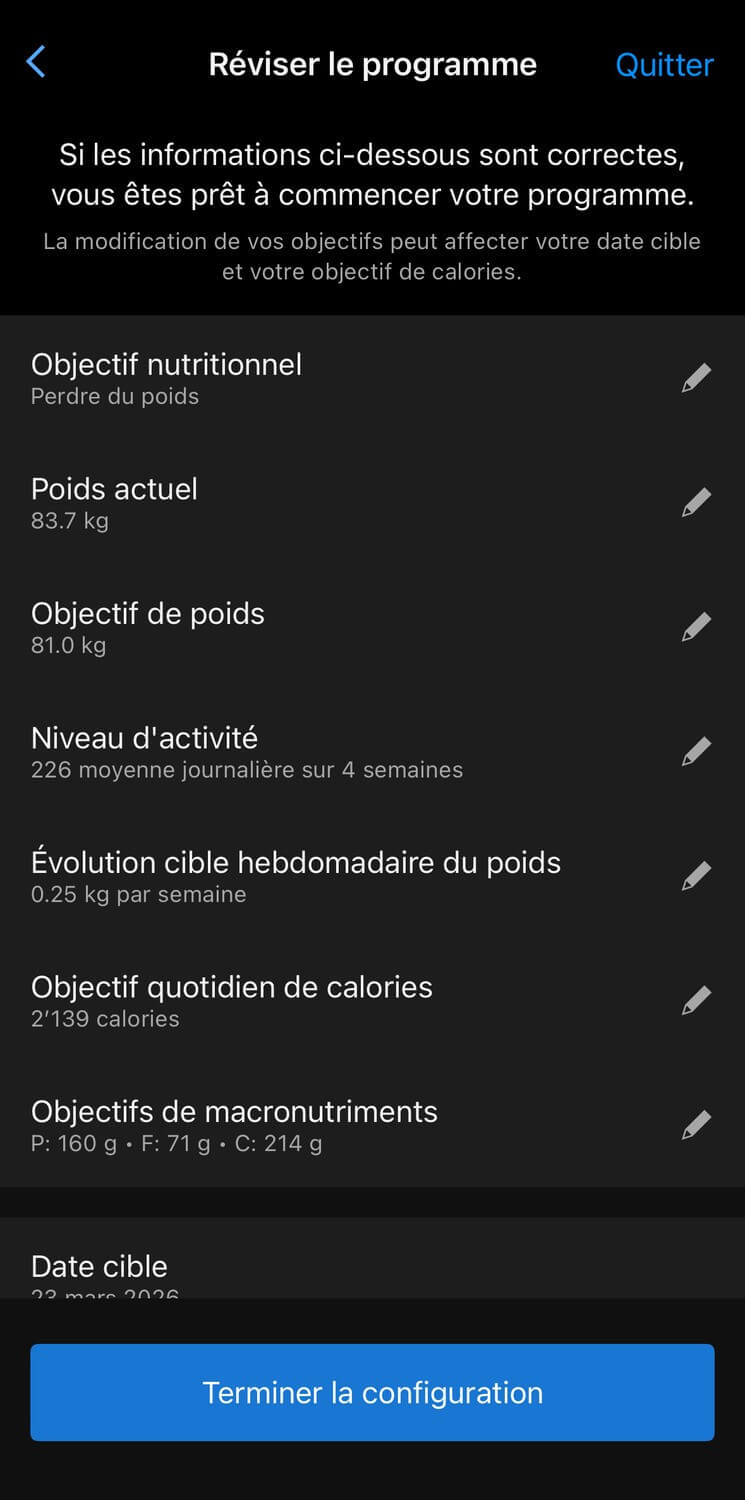Edit the Objectif nutritionnel setting

696,378
